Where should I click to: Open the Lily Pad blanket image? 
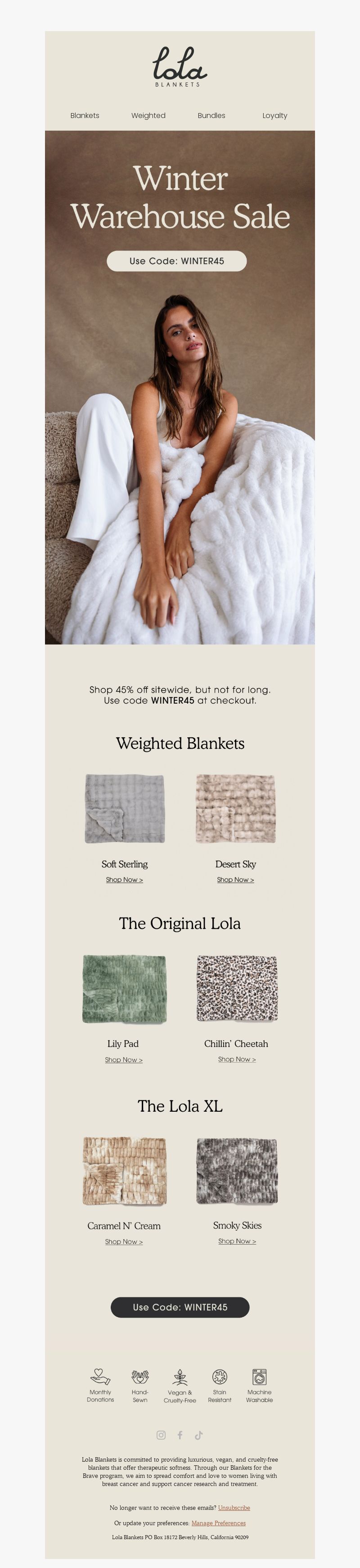pos(124,989)
